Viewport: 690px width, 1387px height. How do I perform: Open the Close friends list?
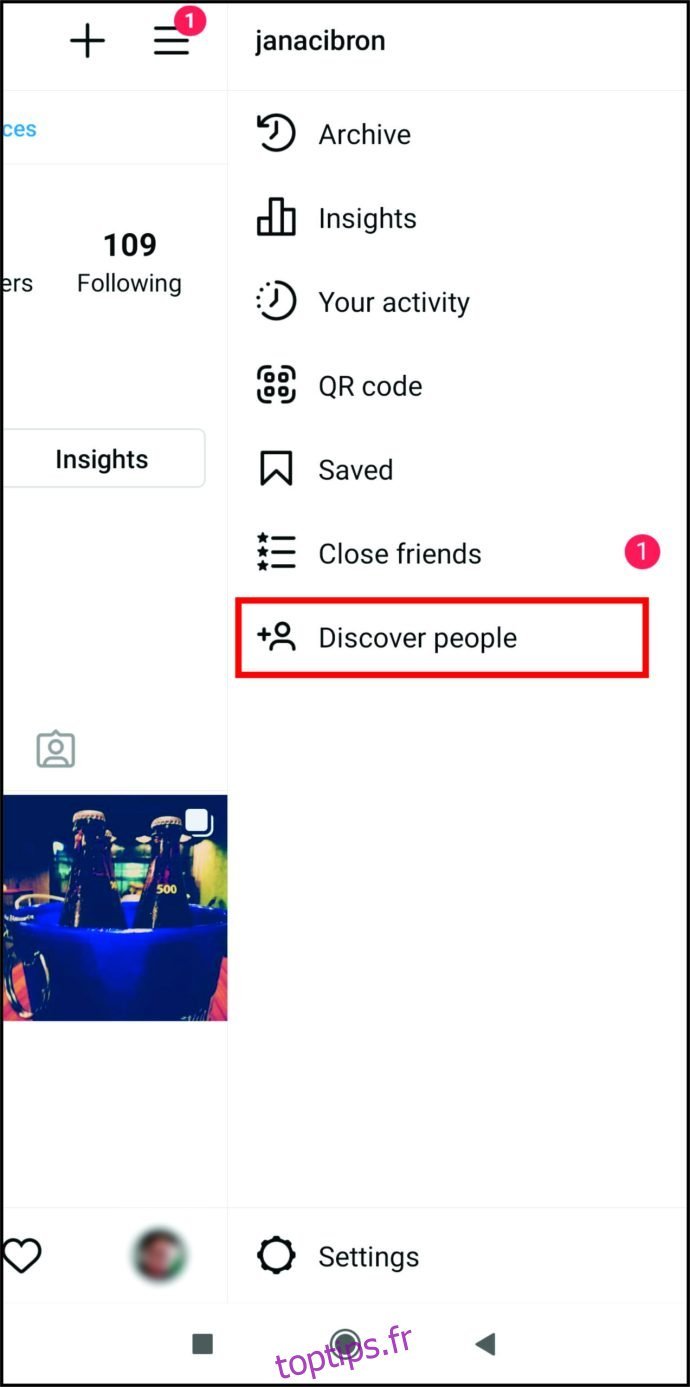[399, 554]
